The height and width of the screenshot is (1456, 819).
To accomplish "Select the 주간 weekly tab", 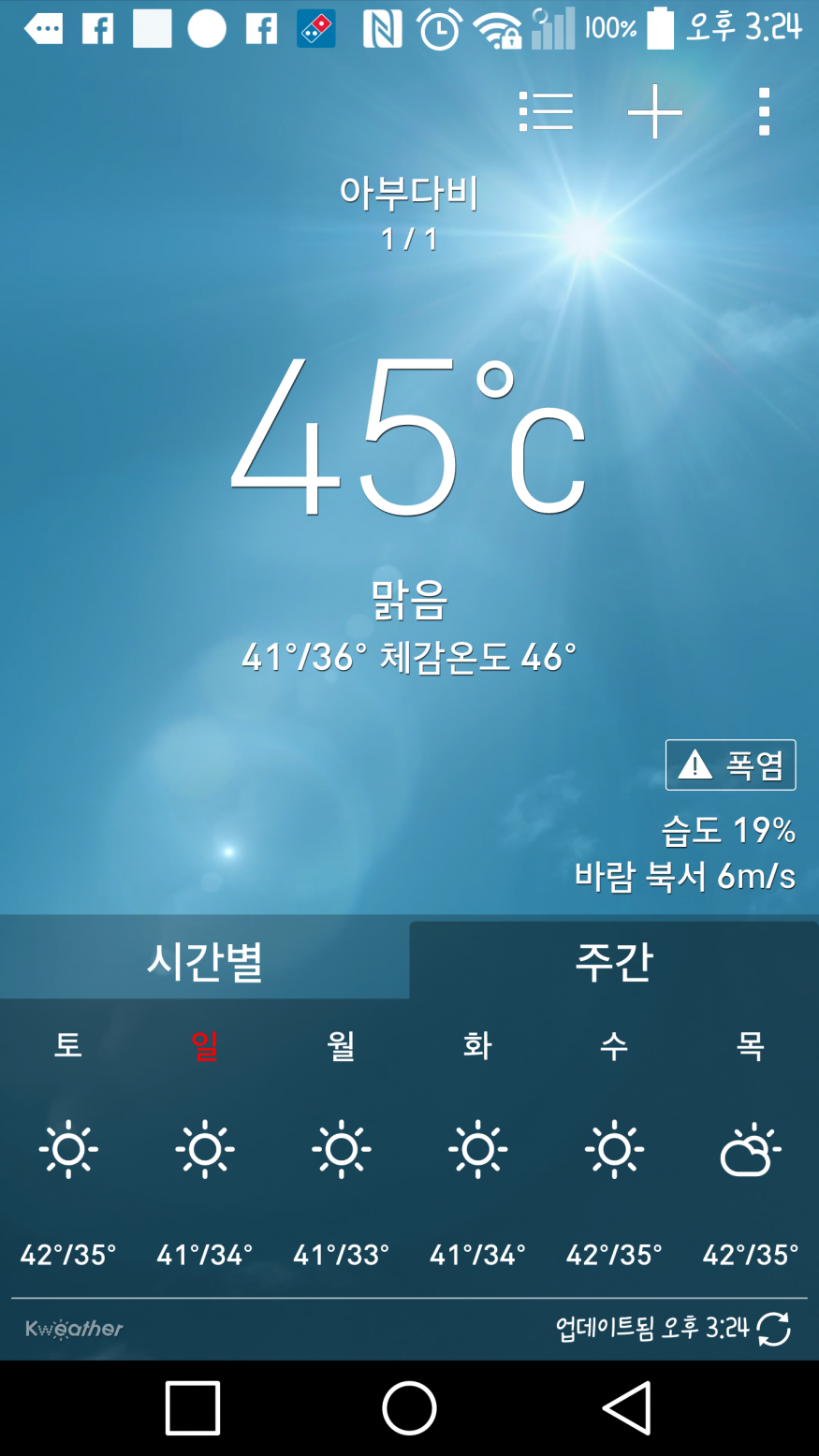I will tap(614, 961).
